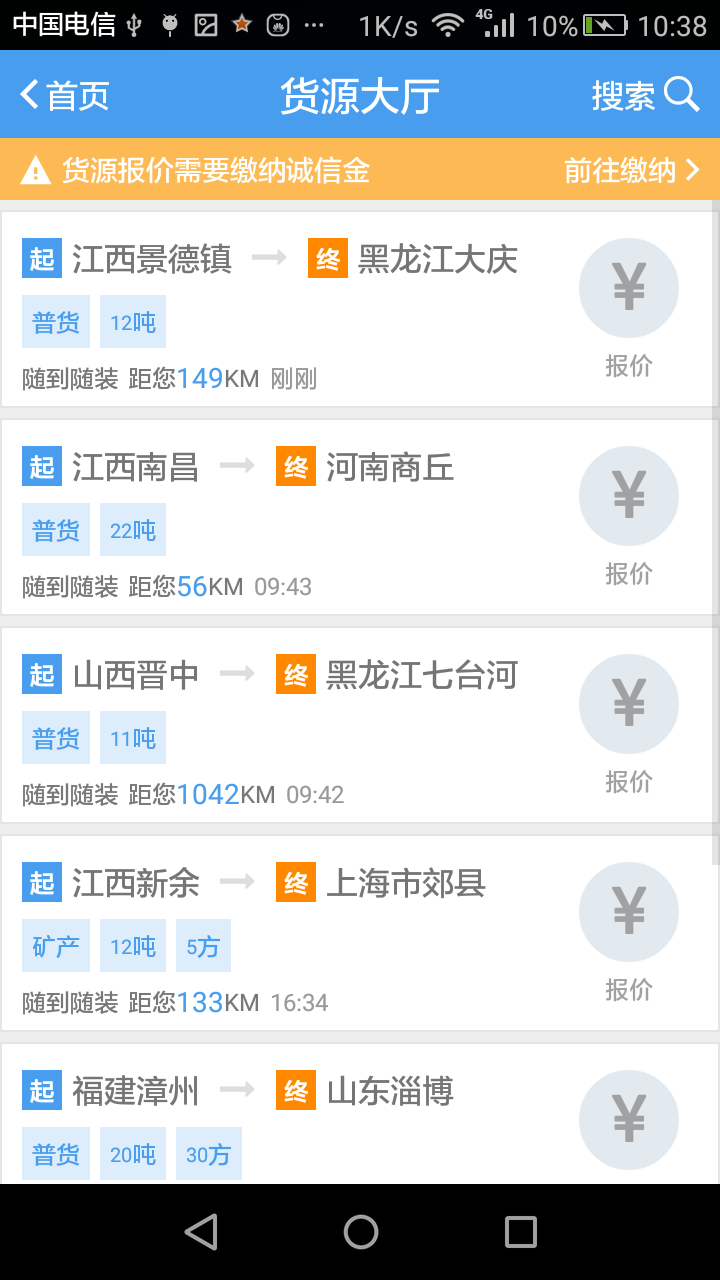The width and height of the screenshot is (720, 1280).
Task: Tap the ¥ quote icon for 山西晋中 cargo
Action: (629, 703)
